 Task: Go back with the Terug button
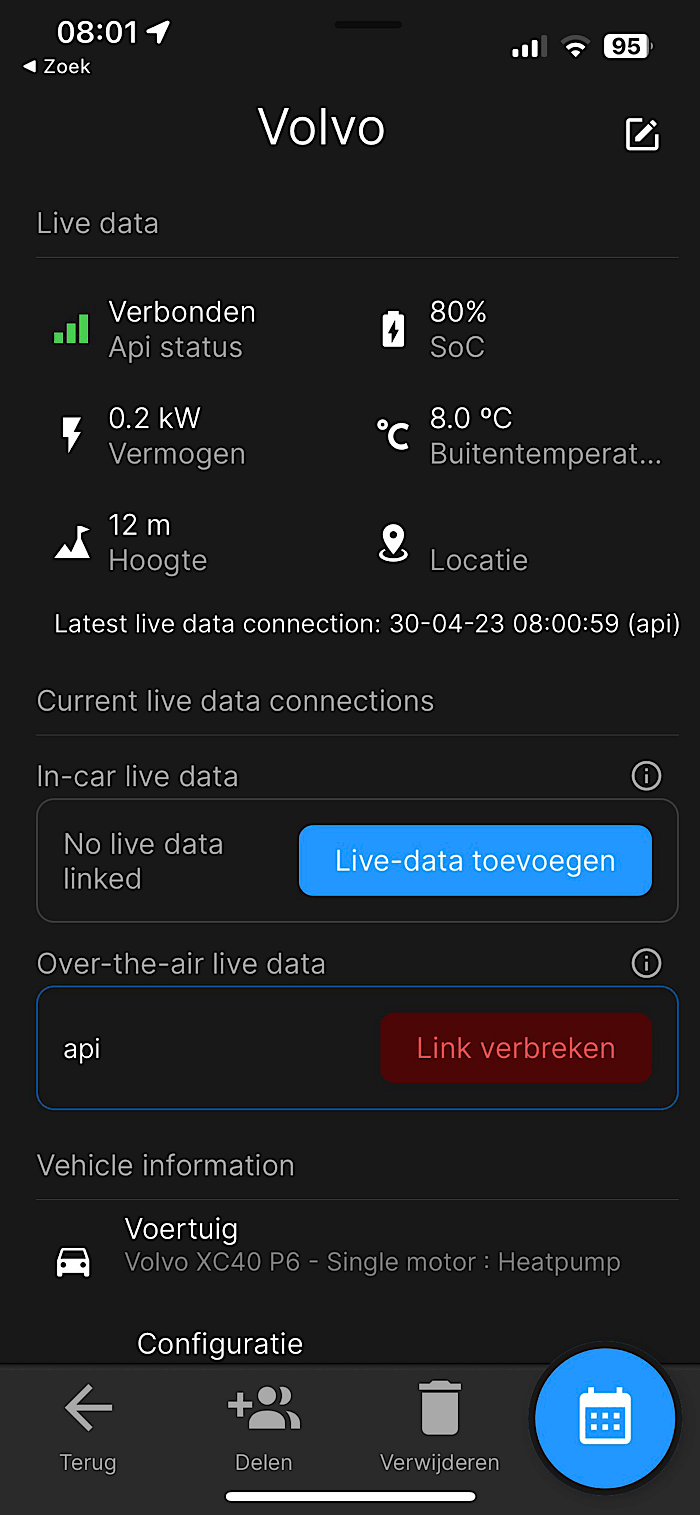(x=88, y=1428)
